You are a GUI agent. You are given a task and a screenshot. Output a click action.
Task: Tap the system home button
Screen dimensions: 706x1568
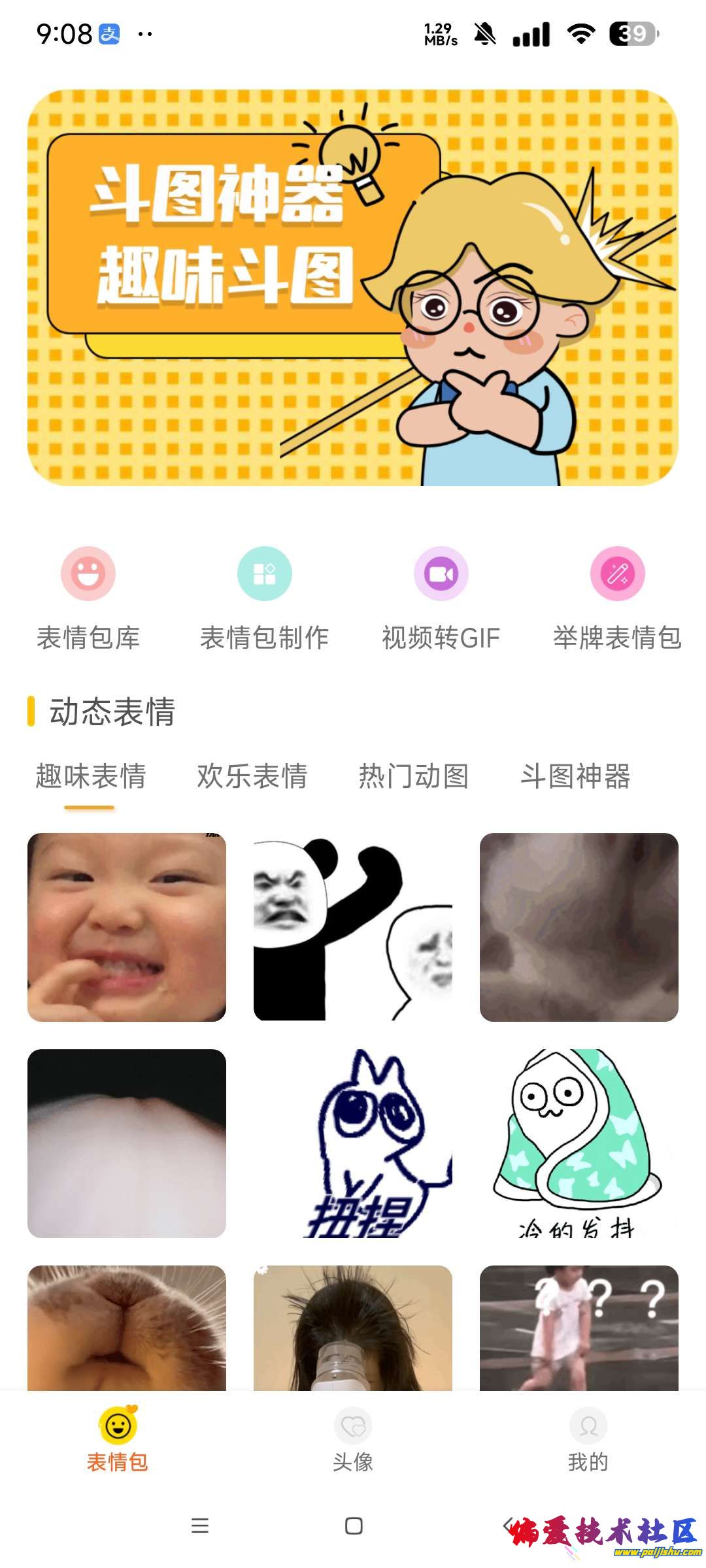(354, 1526)
